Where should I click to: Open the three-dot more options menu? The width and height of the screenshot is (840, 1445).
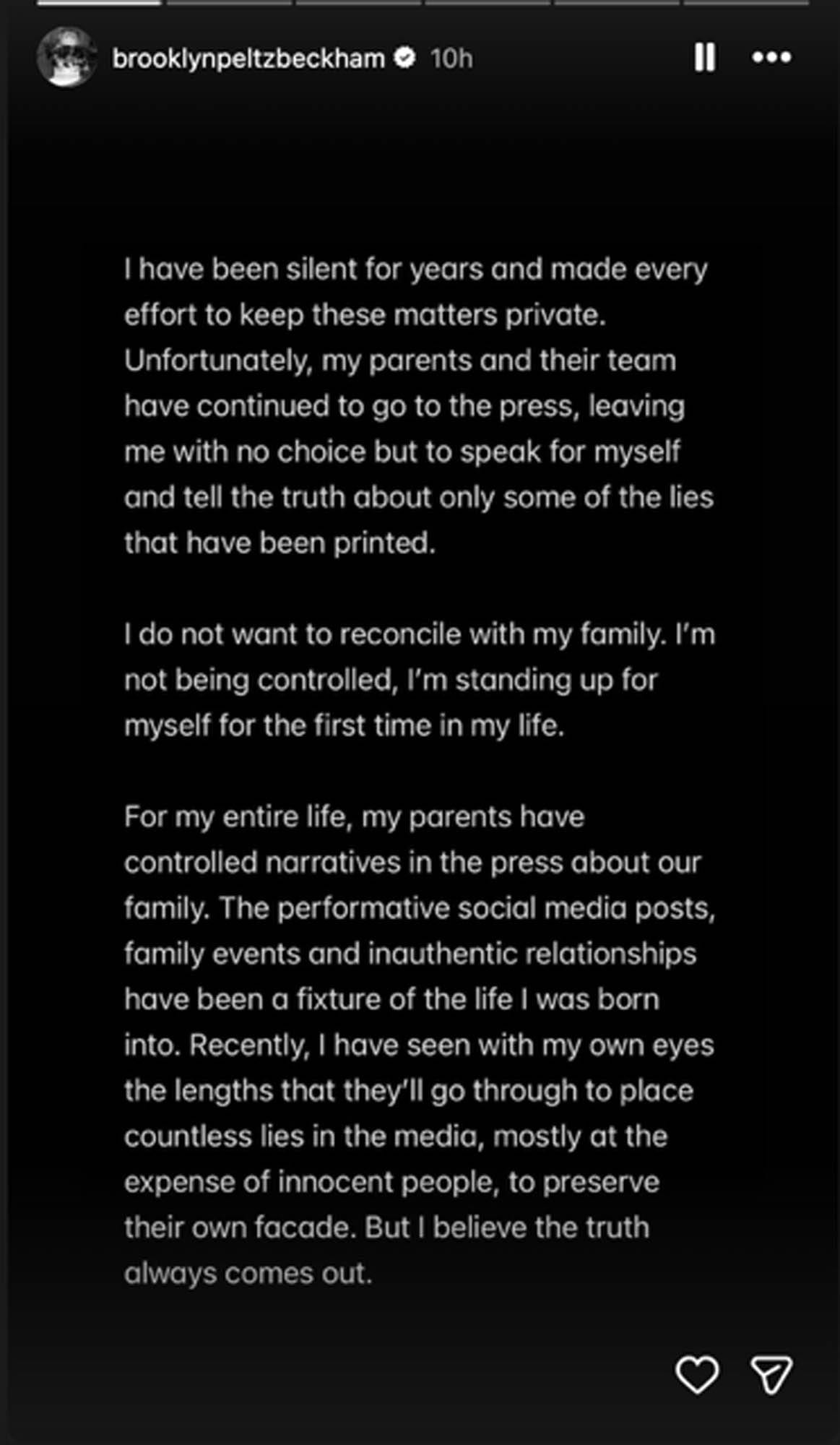pyautogui.click(x=771, y=57)
